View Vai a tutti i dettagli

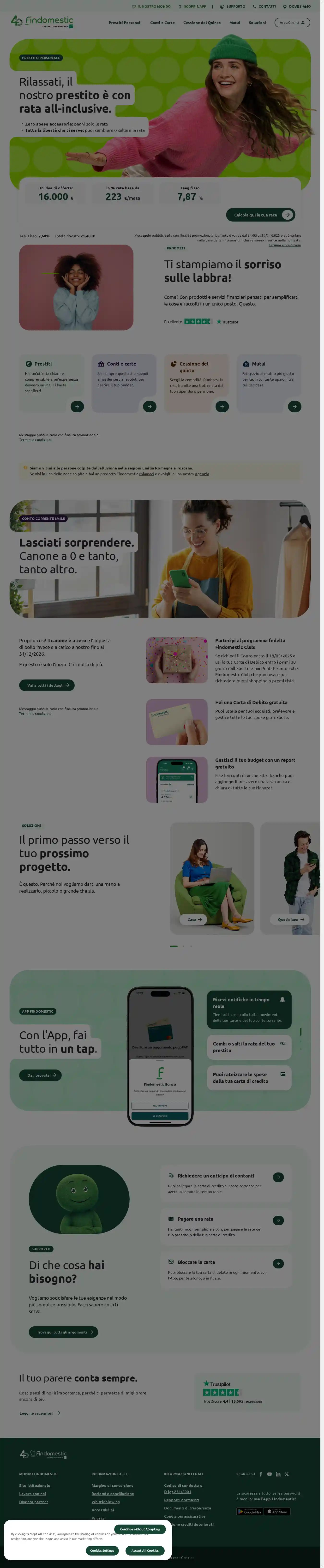(47, 685)
